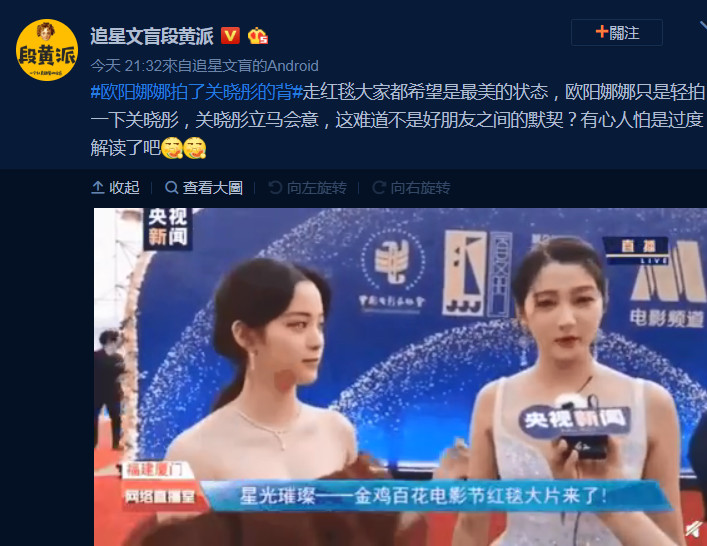
Task: View the large image with 查看大圖
Action: point(203,188)
